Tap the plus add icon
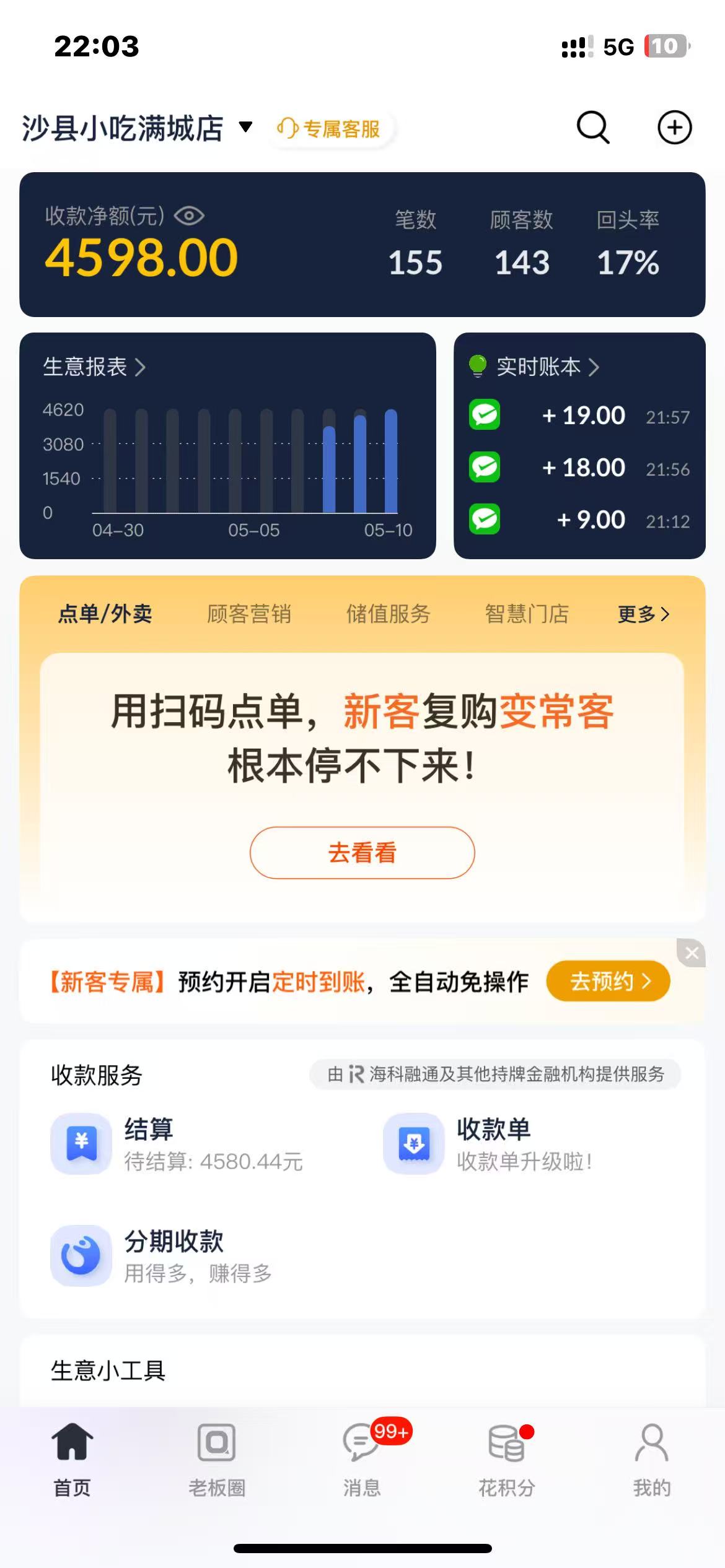 (x=674, y=128)
